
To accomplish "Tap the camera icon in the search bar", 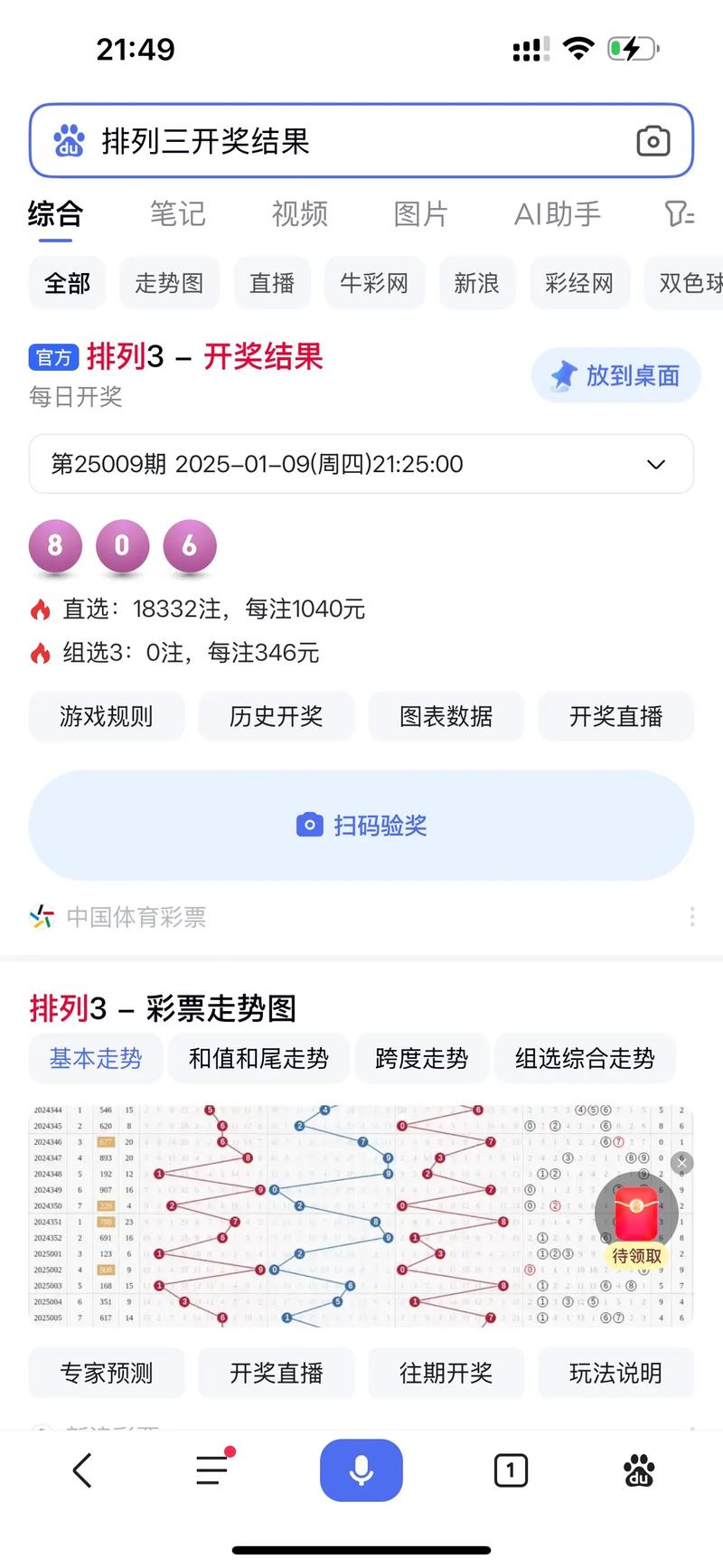I will click(653, 140).
